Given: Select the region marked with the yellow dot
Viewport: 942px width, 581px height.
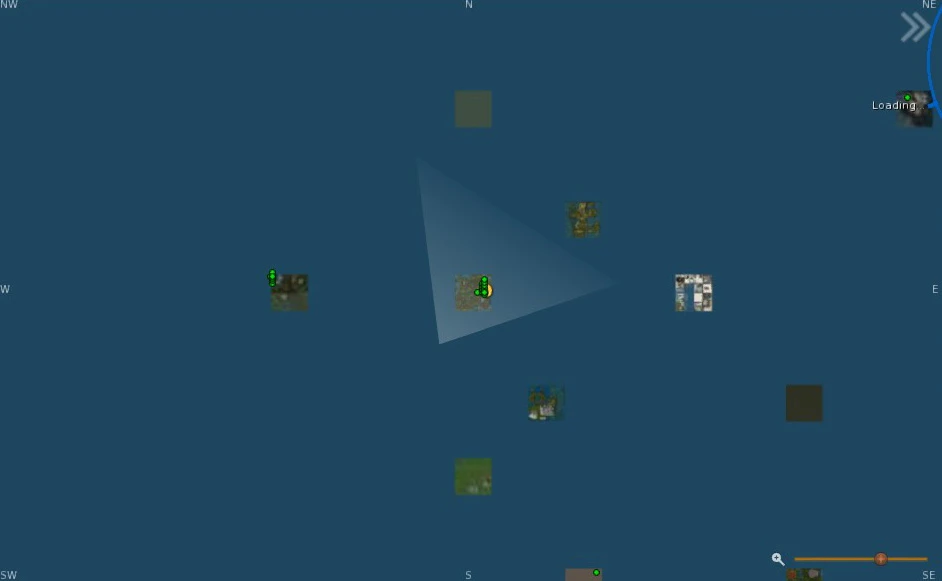Looking at the screenshot, I should 473,294.
